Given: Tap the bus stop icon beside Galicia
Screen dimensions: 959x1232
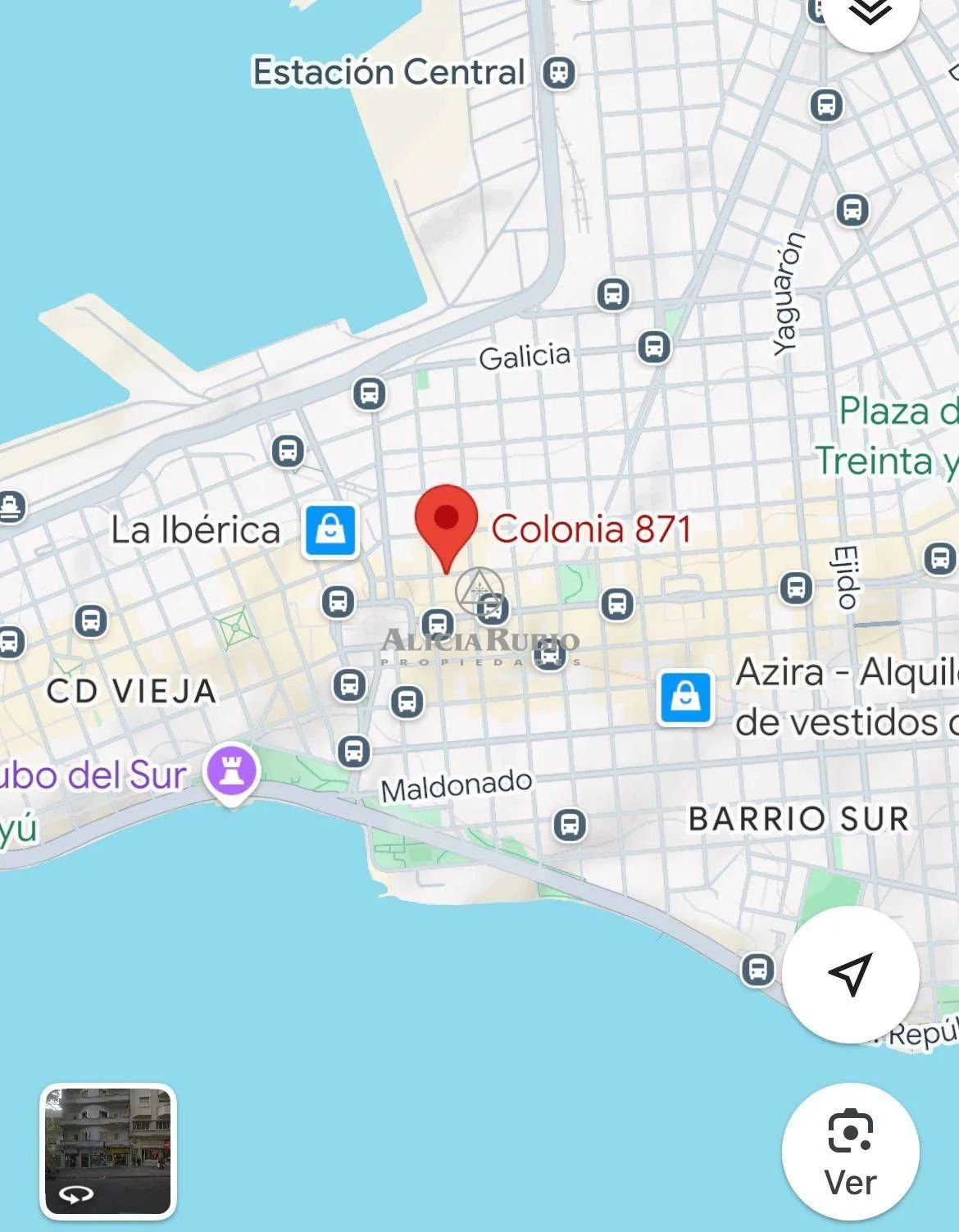Looking at the screenshot, I should click(653, 347).
